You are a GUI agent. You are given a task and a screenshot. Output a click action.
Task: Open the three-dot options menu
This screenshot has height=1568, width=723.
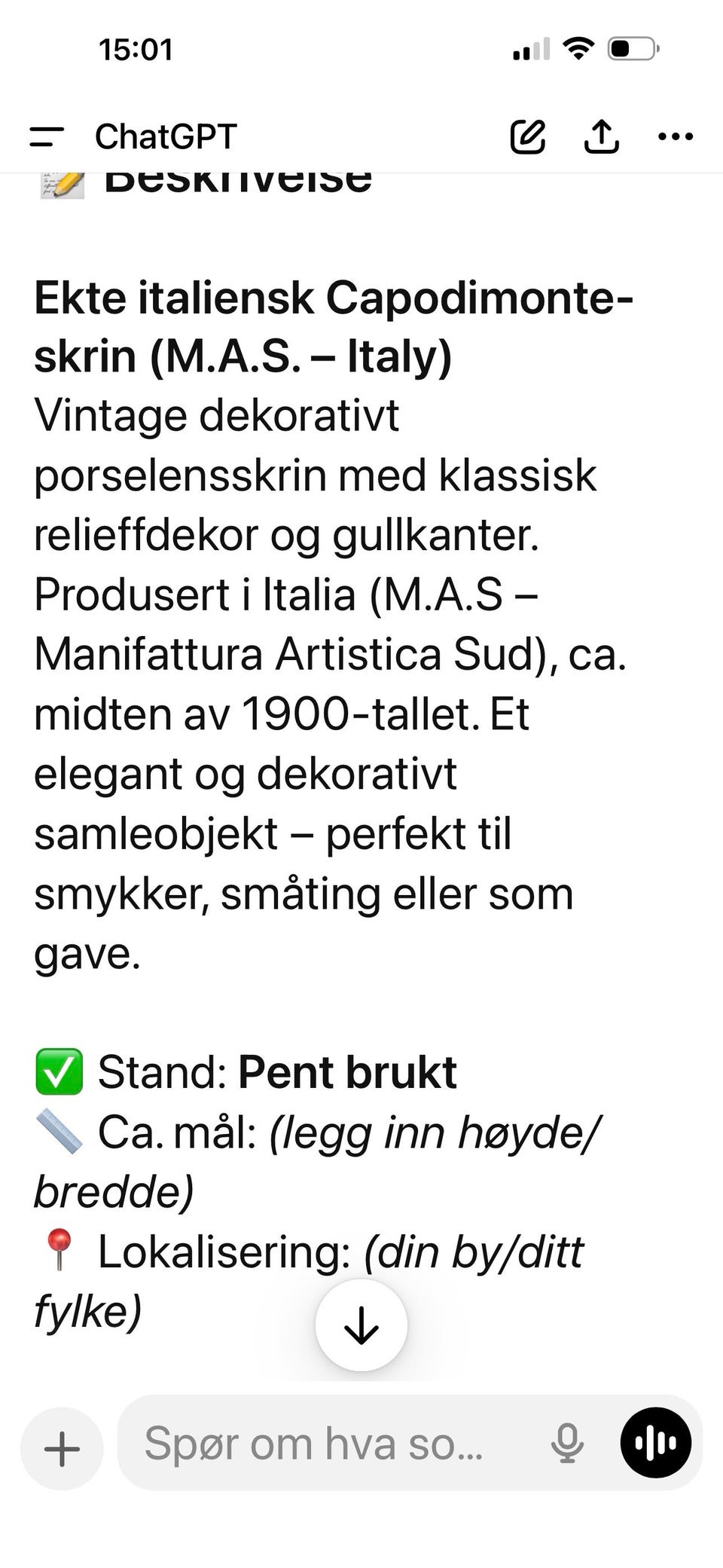[x=676, y=136]
